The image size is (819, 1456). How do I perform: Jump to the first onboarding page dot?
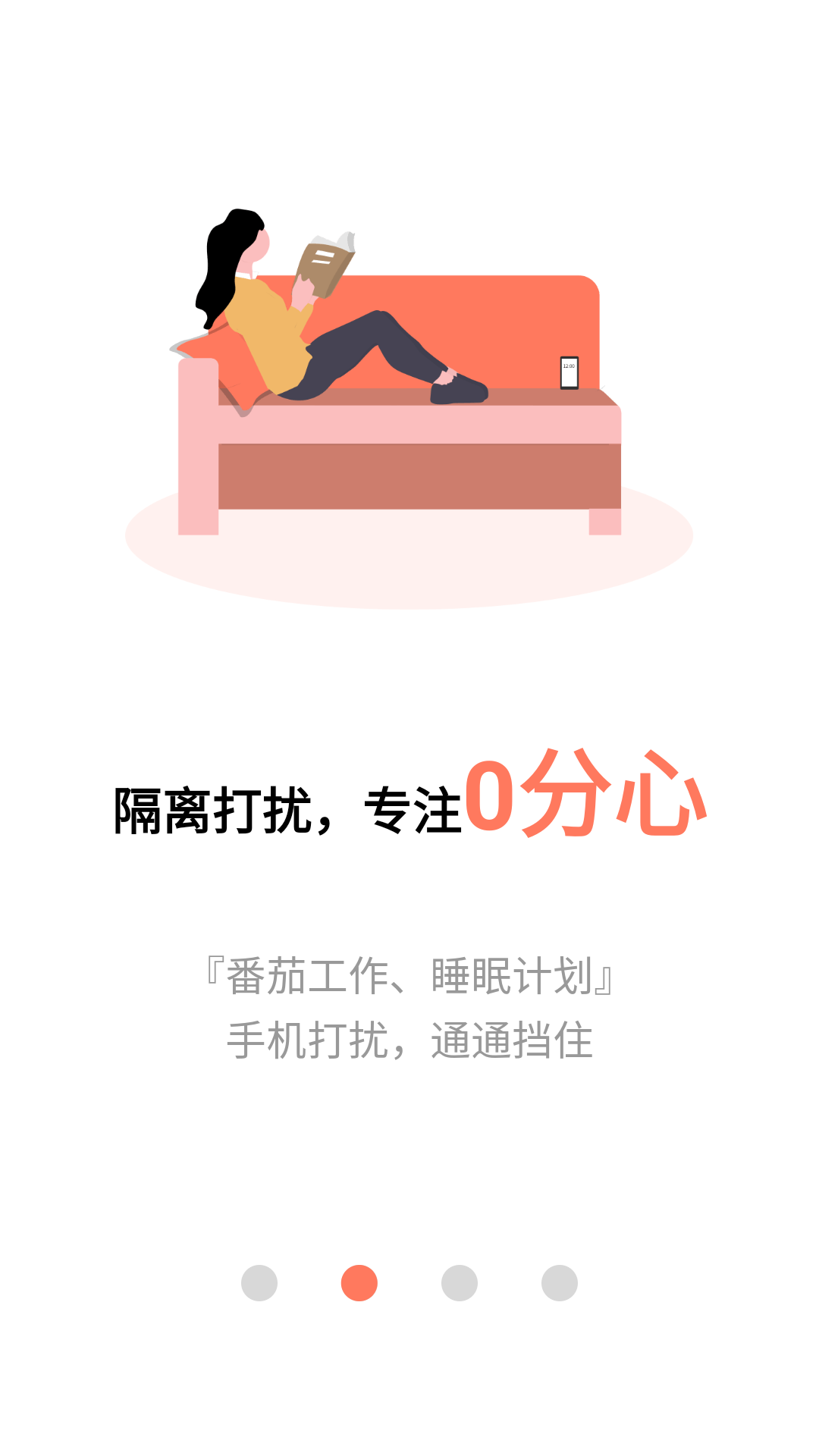point(259,1283)
